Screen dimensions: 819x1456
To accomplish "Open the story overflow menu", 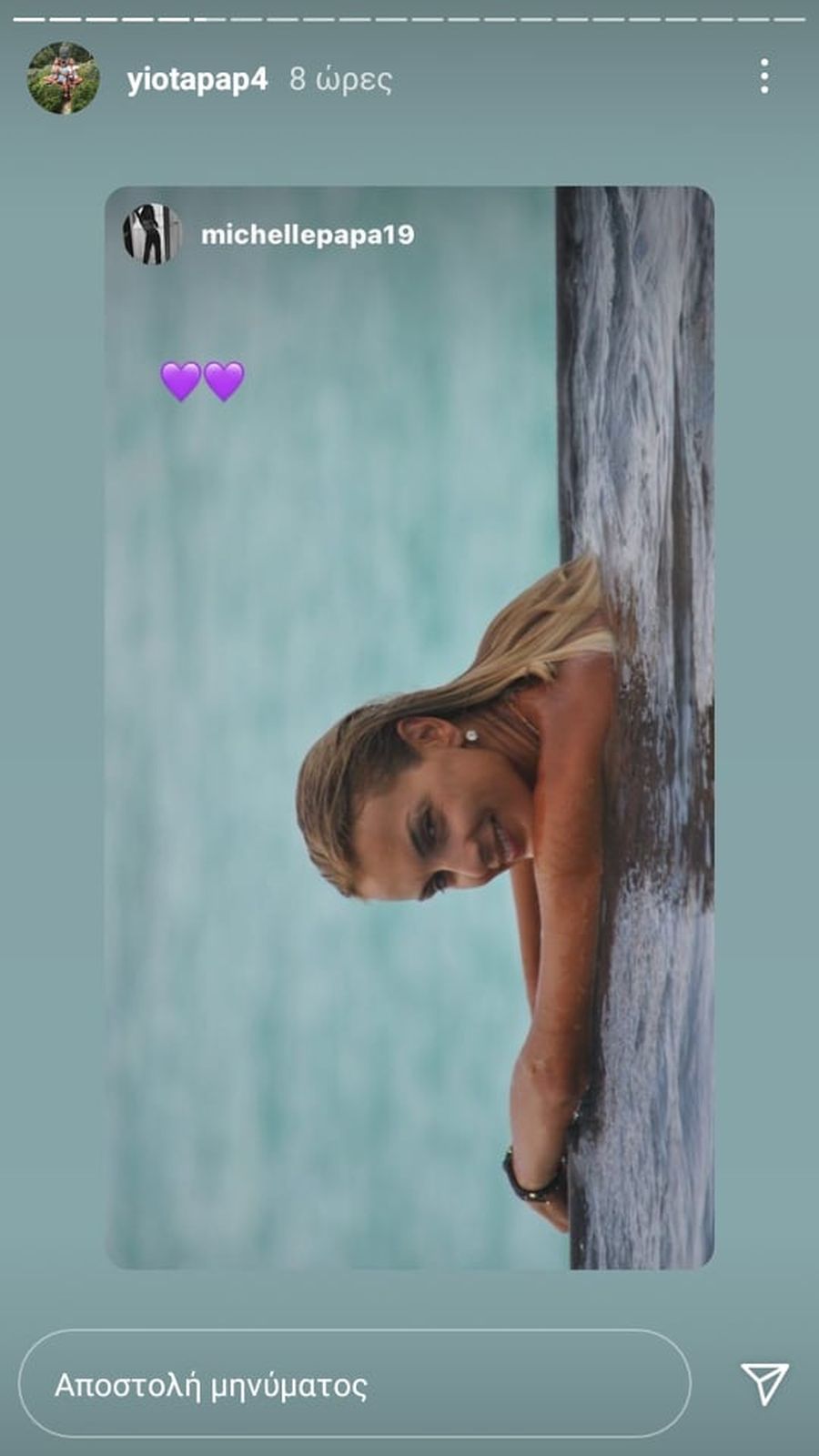I will 764,77.
